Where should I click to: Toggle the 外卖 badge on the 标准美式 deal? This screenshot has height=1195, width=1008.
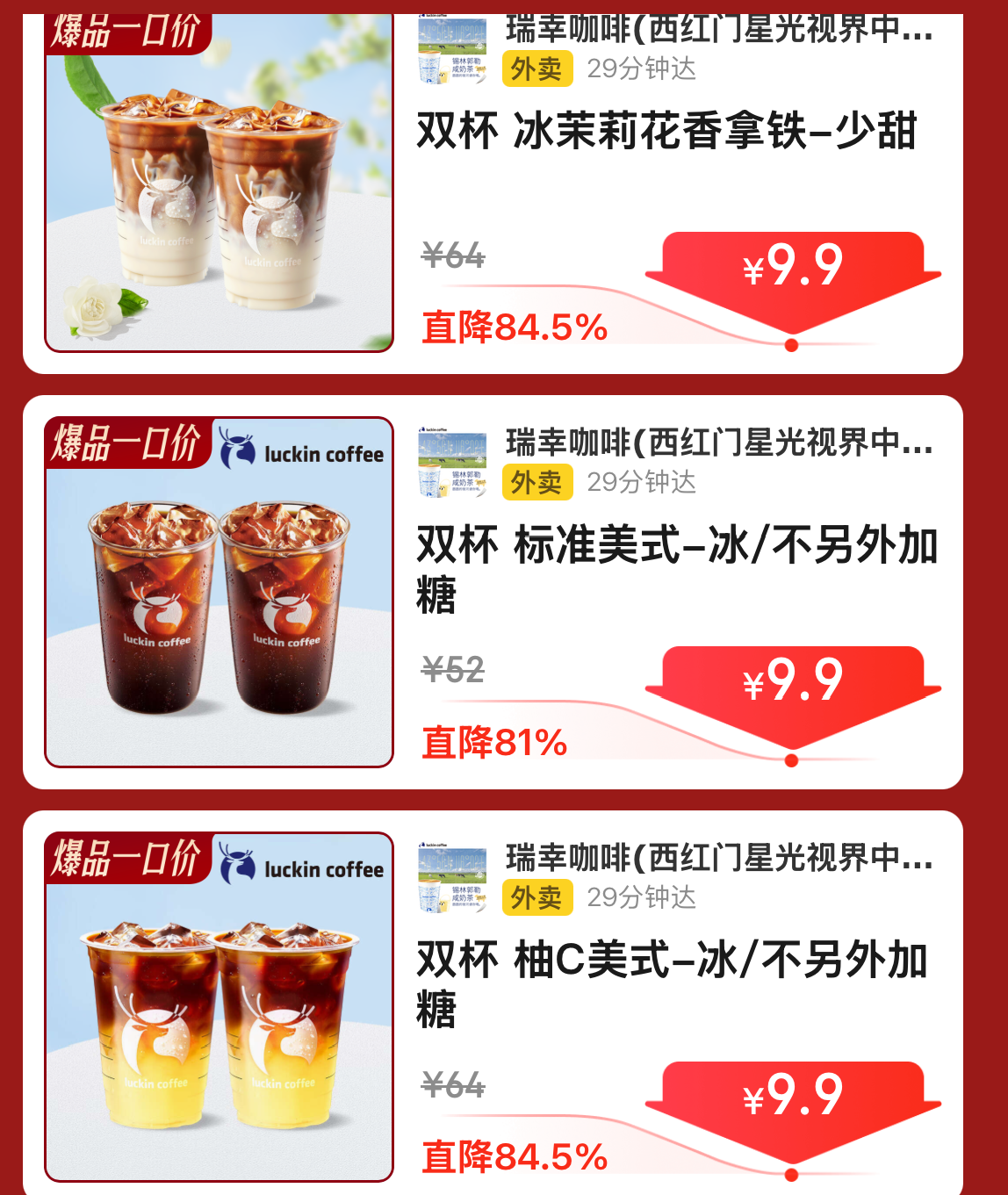tap(536, 482)
